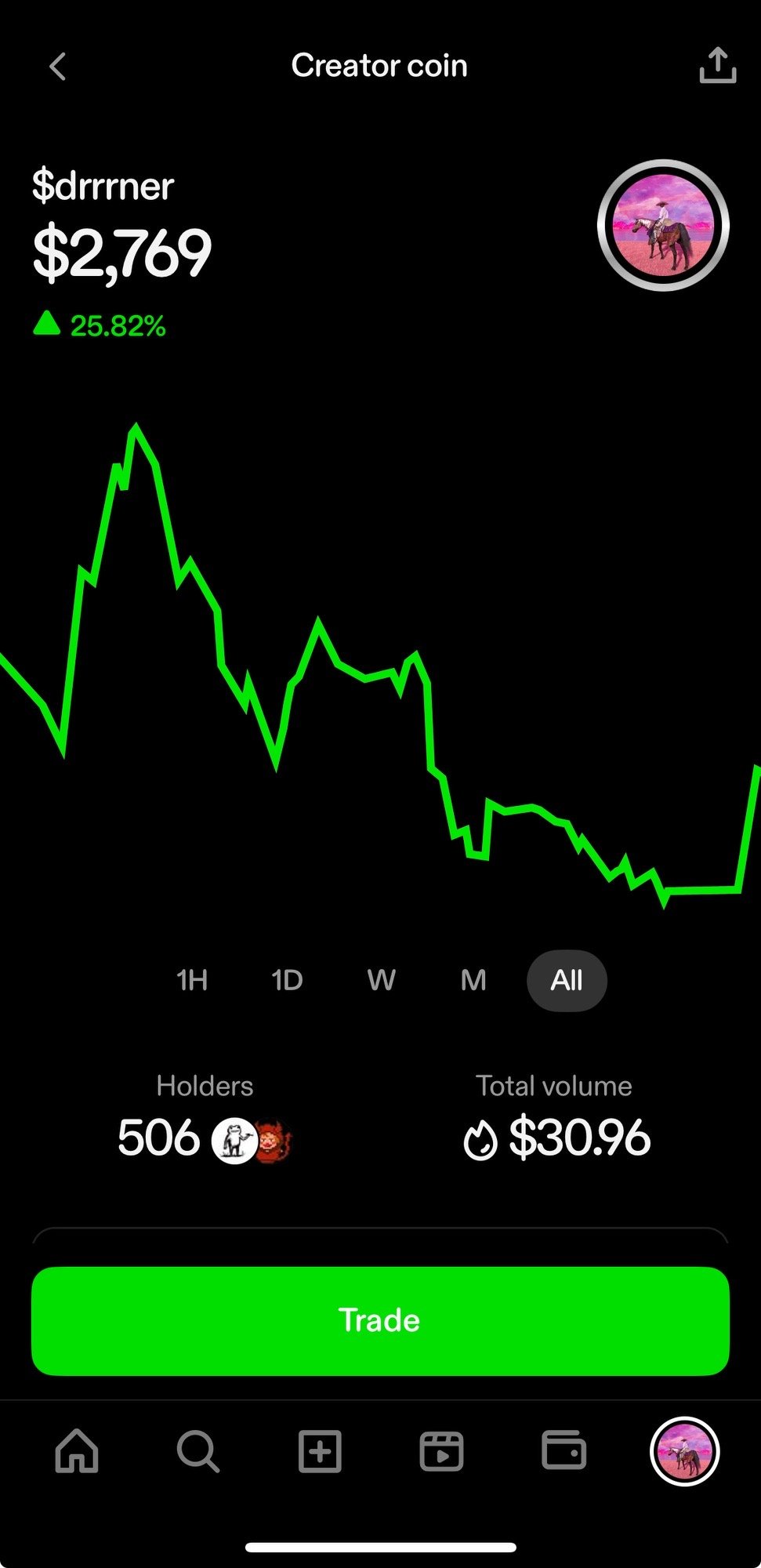The height and width of the screenshot is (1568, 761).
Task: Select the All time range
Action: [567, 980]
